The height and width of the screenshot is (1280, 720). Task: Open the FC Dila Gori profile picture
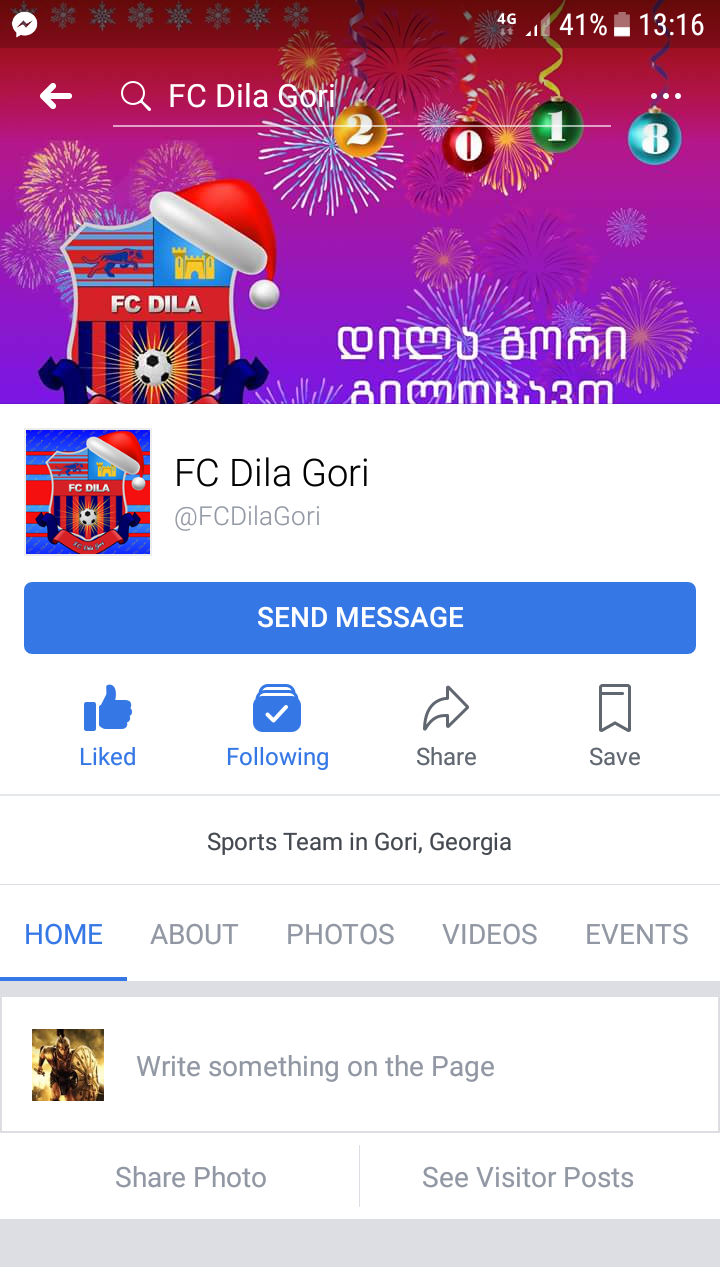pyautogui.click(x=88, y=492)
